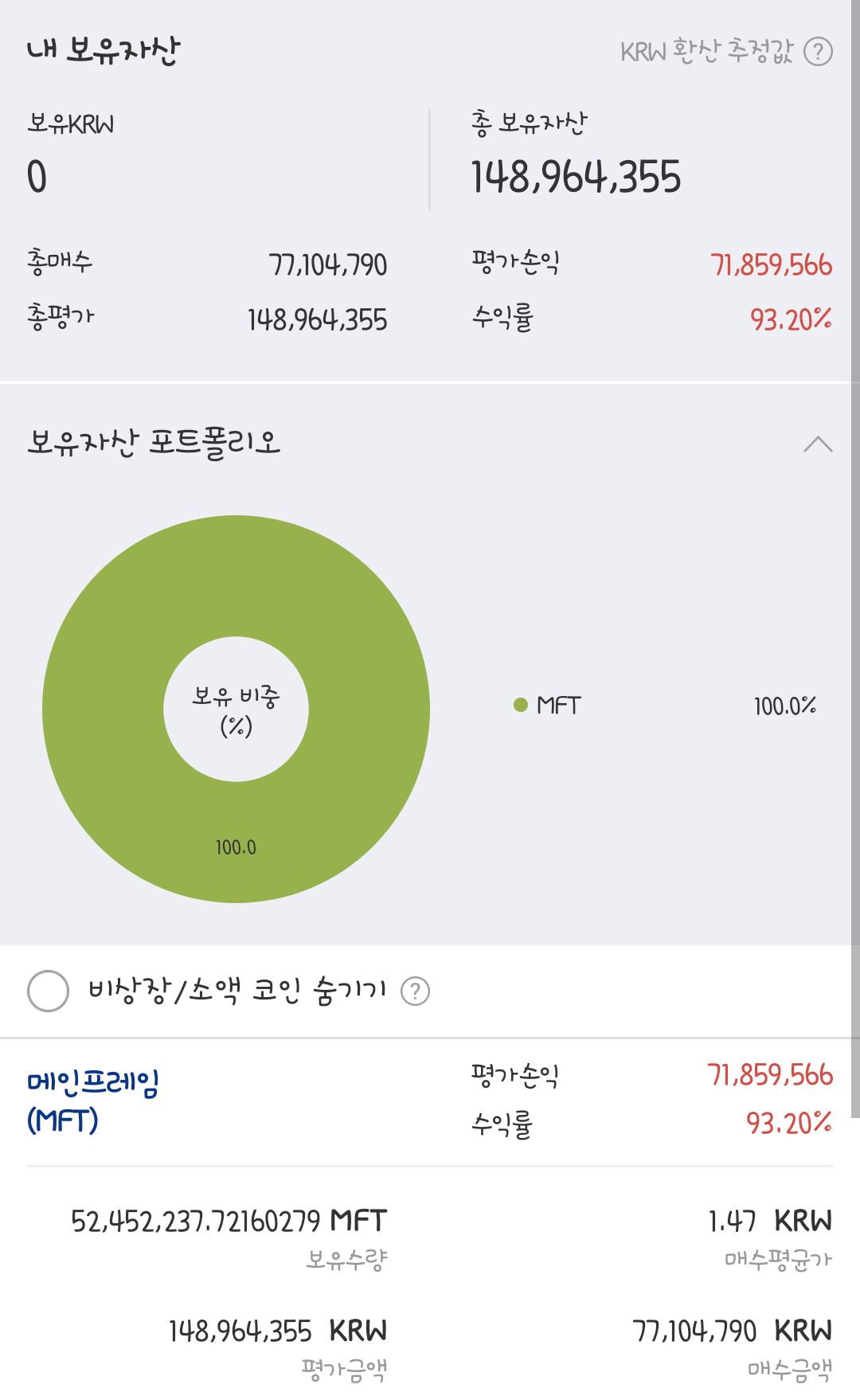Click the 보유 비중 (%) chart center
Viewport: 860px width, 1400px height.
(x=236, y=711)
